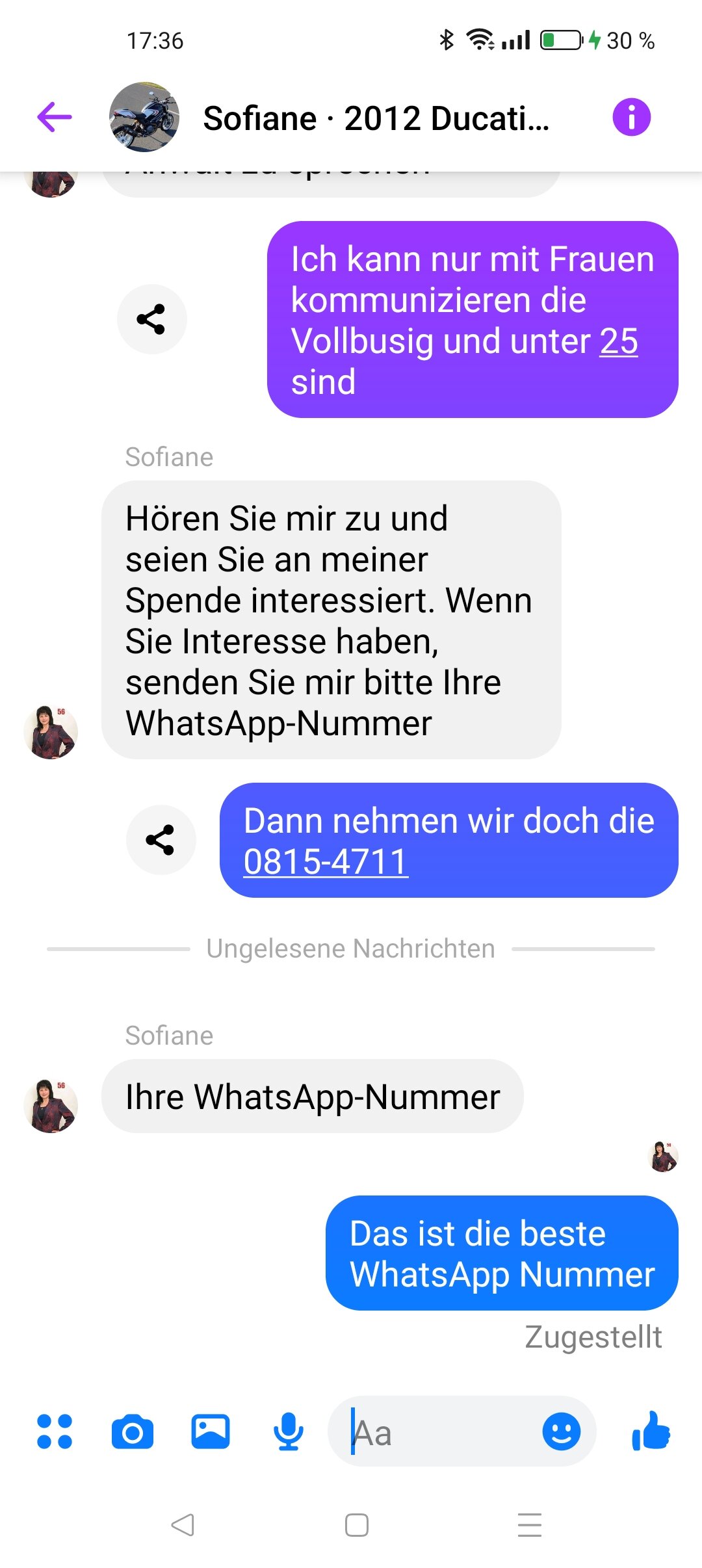This screenshot has width=702, height=1568.
Task: Open the photo gallery picker
Action: pos(211,1431)
